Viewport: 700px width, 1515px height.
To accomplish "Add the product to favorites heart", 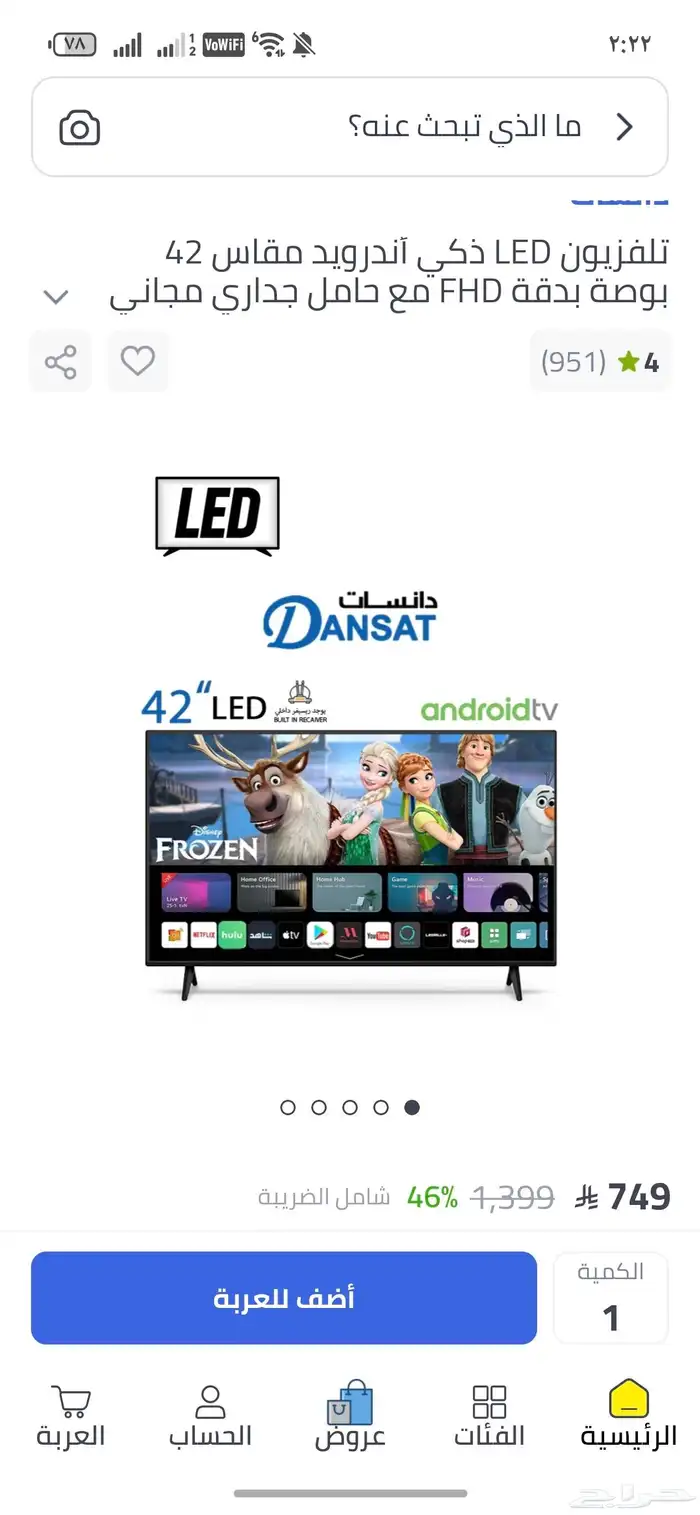I will tap(138, 361).
